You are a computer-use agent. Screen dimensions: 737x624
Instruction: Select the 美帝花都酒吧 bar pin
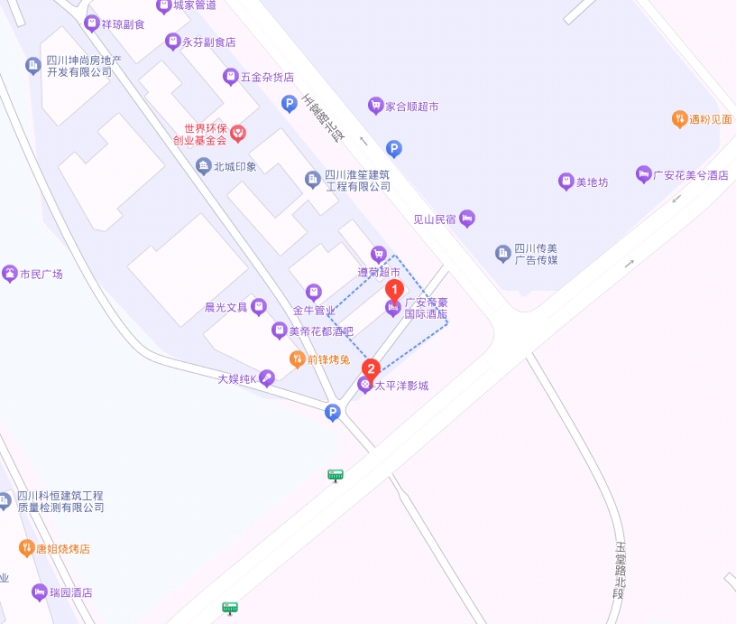click(x=279, y=330)
